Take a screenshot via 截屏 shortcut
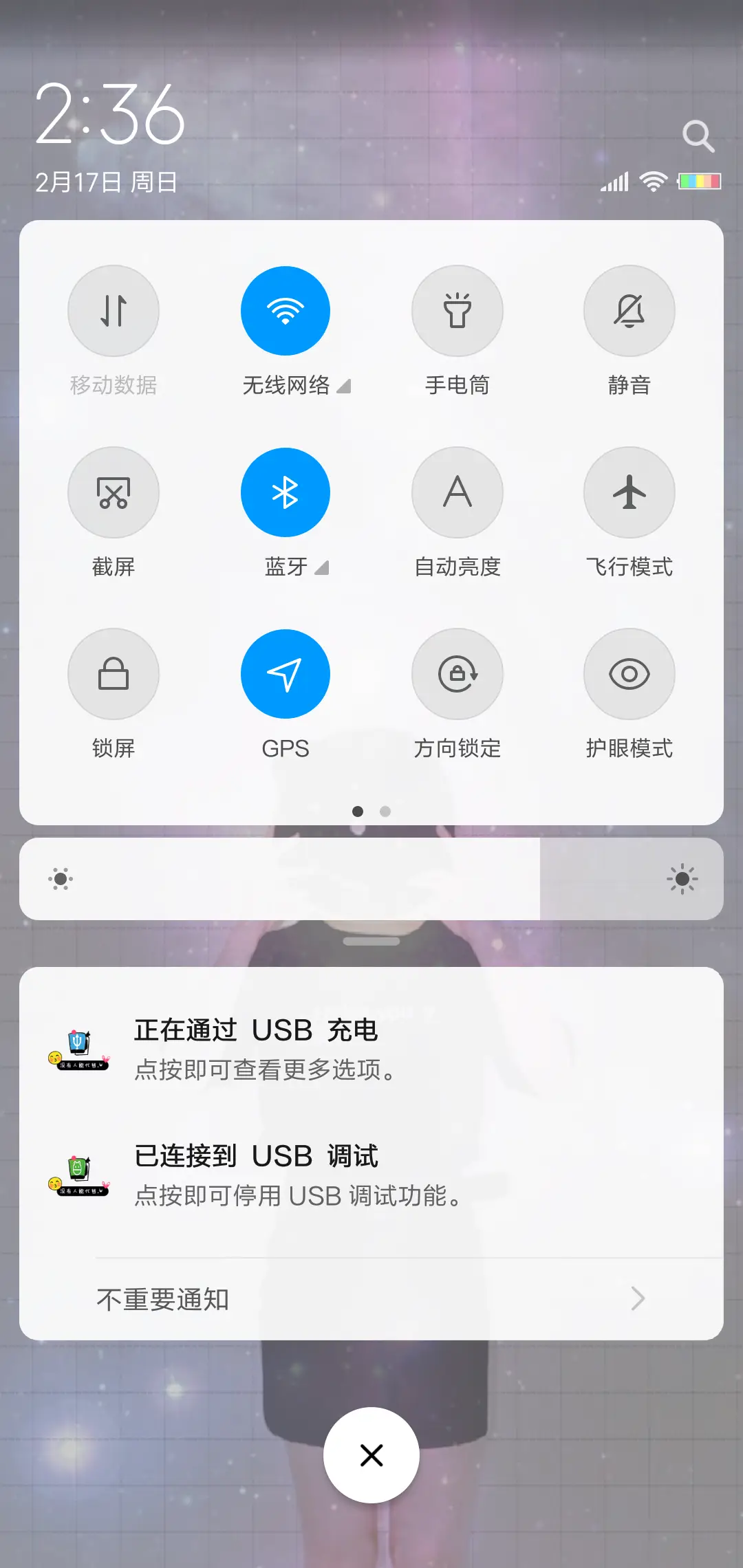 (x=114, y=492)
